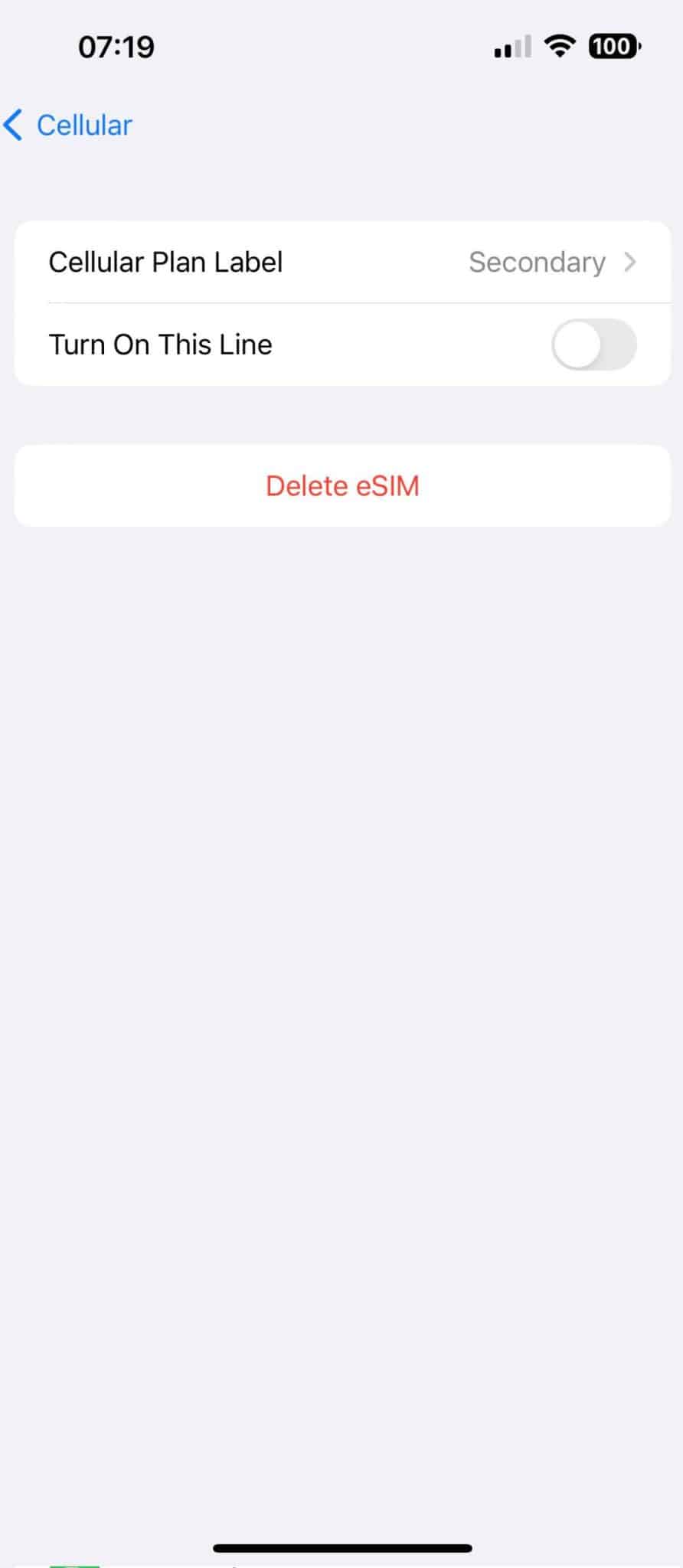Return to the Cellular settings screen
This screenshot has width=683, height=1568.
point(69,125)
